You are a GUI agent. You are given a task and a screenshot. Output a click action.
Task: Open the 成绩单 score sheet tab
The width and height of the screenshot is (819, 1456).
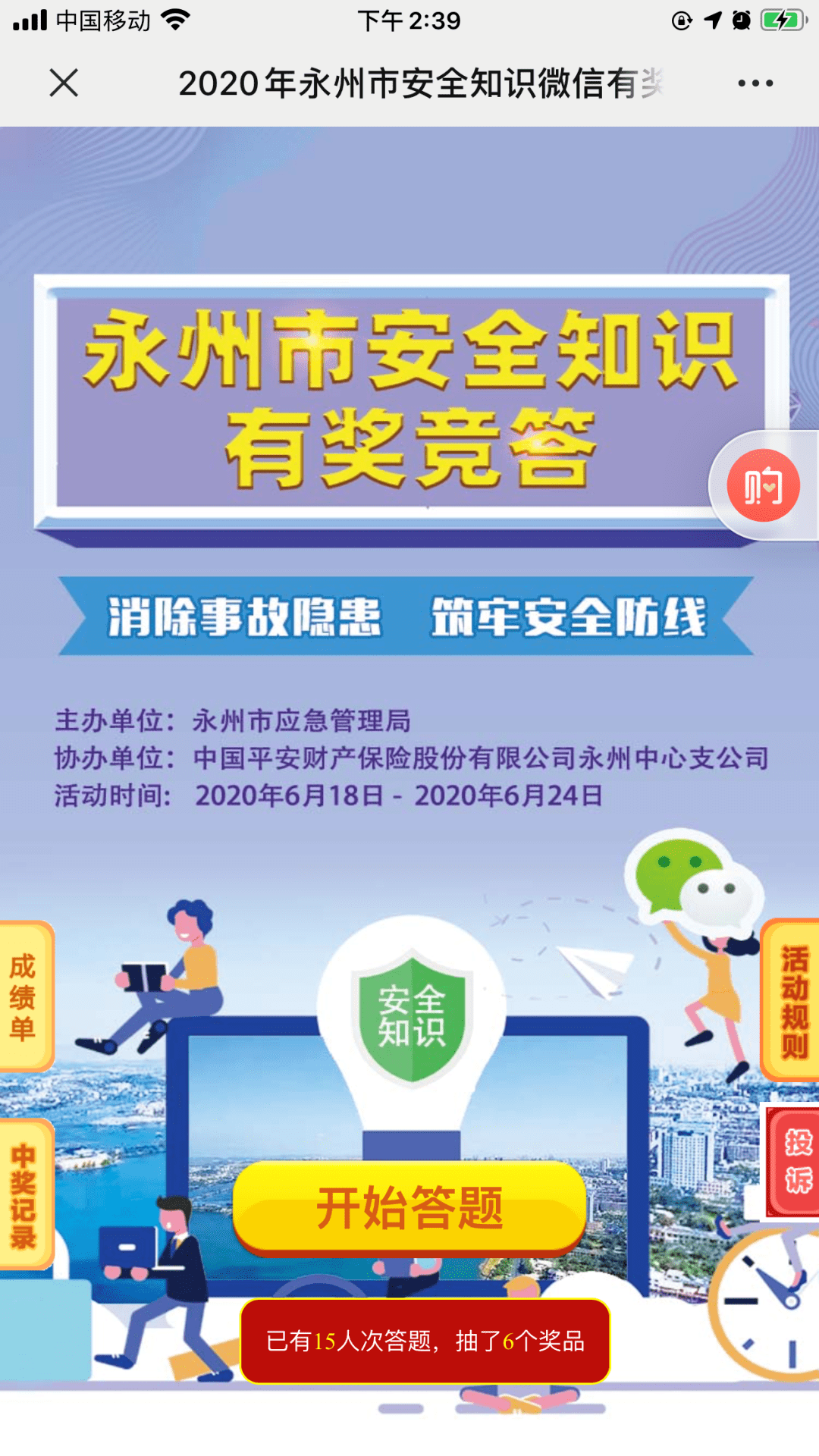click(25, 996)
